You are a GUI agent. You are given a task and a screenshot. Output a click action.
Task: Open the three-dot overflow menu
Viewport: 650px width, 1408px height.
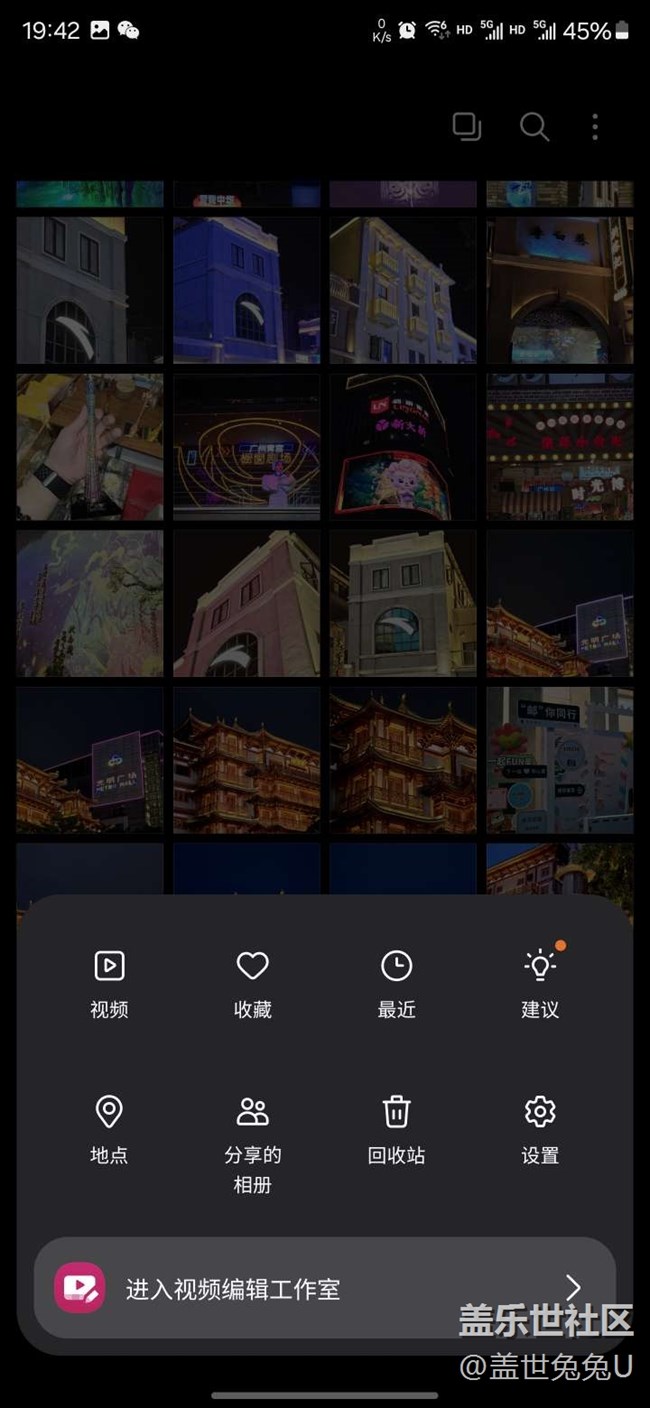pos(595,127)
